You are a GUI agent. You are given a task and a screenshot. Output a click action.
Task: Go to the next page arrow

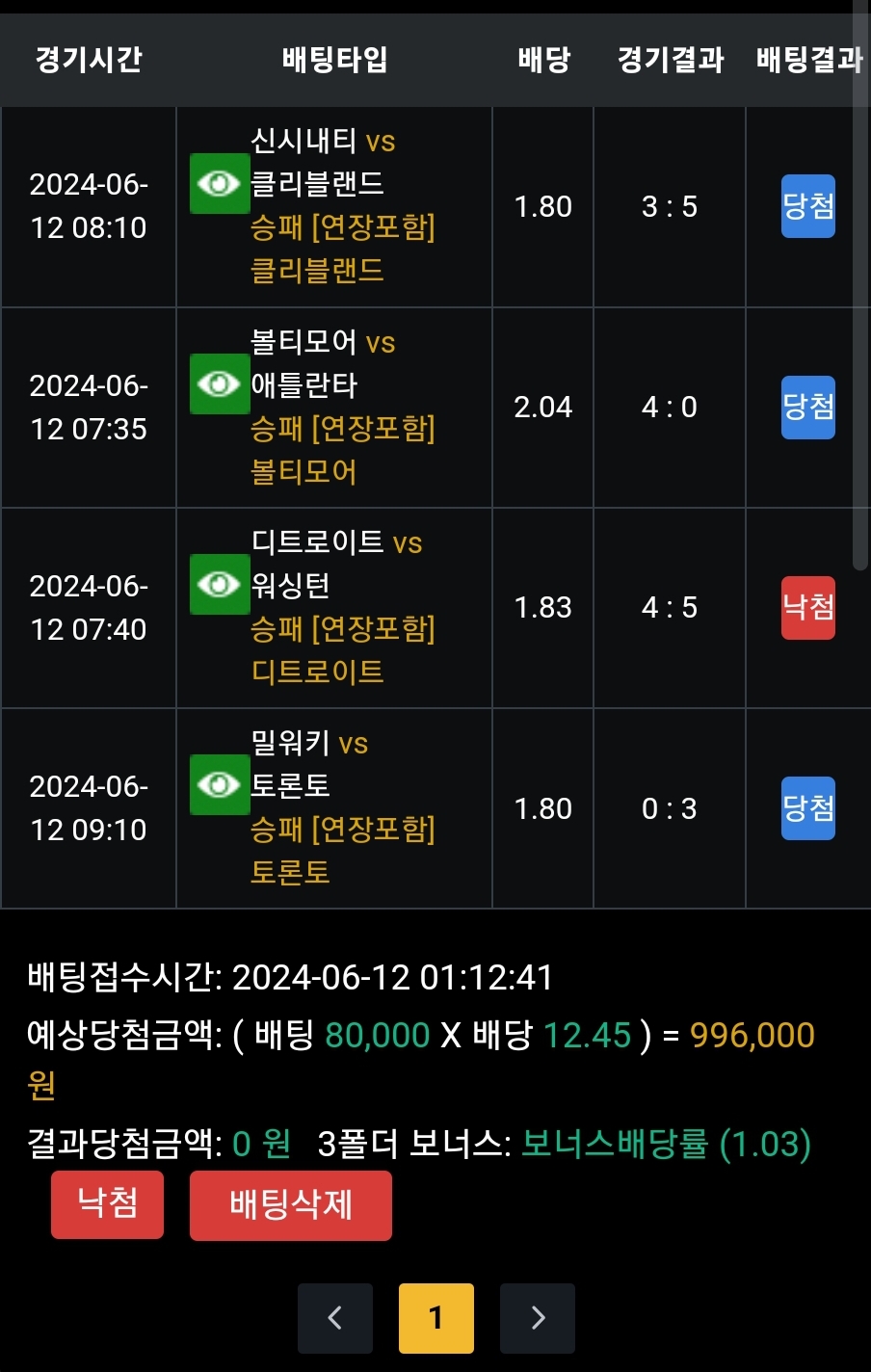537,1317
